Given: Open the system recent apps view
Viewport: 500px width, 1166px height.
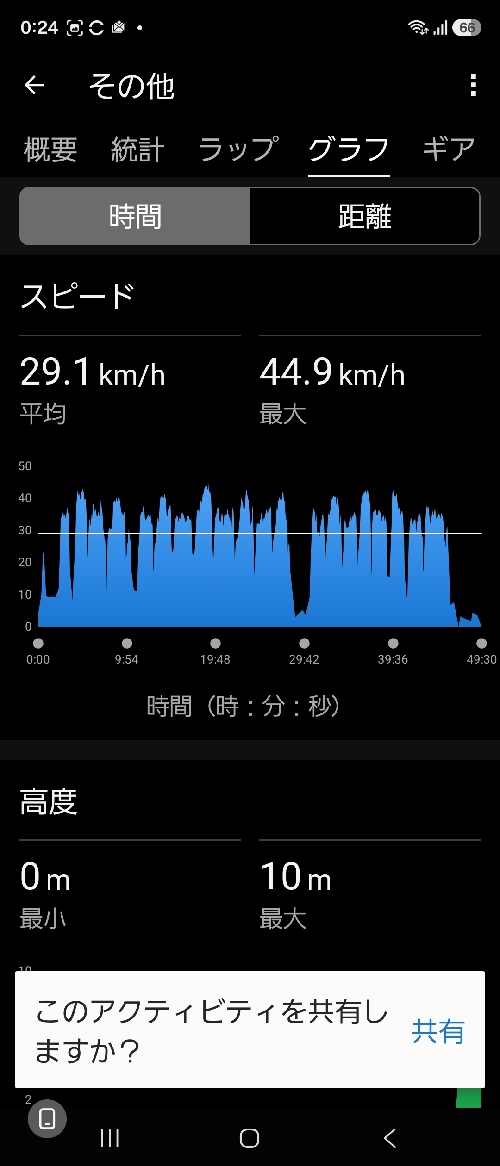Looking at the screenshot, I should pyautogui.click(x=109, y=1138).
